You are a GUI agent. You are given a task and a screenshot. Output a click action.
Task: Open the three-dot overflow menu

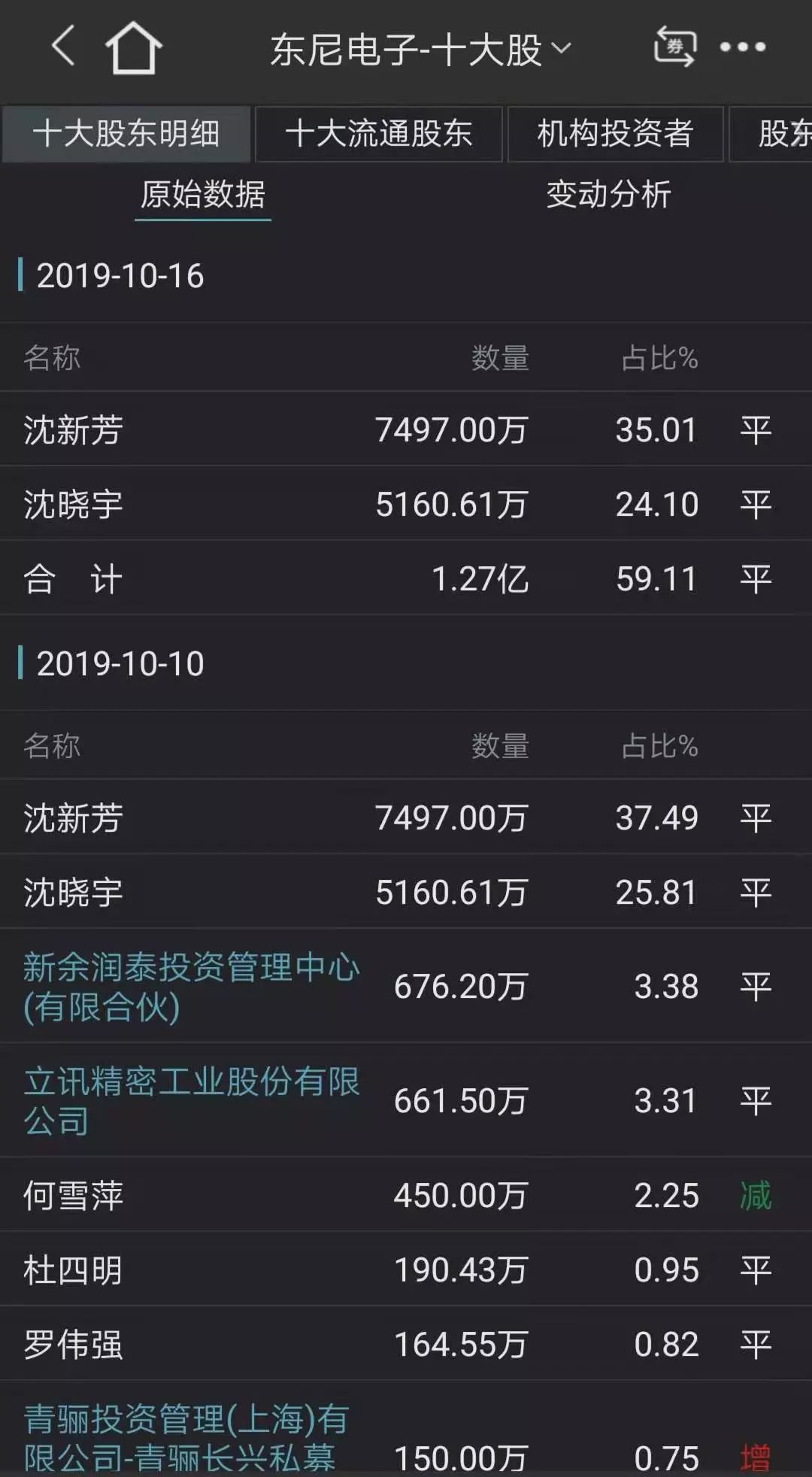(743, 47)
